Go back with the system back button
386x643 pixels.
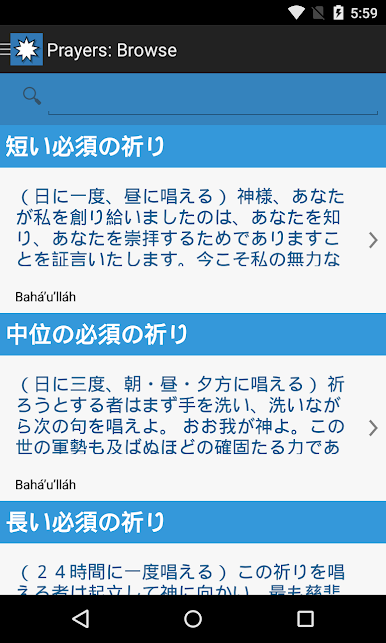pos(80,618)
